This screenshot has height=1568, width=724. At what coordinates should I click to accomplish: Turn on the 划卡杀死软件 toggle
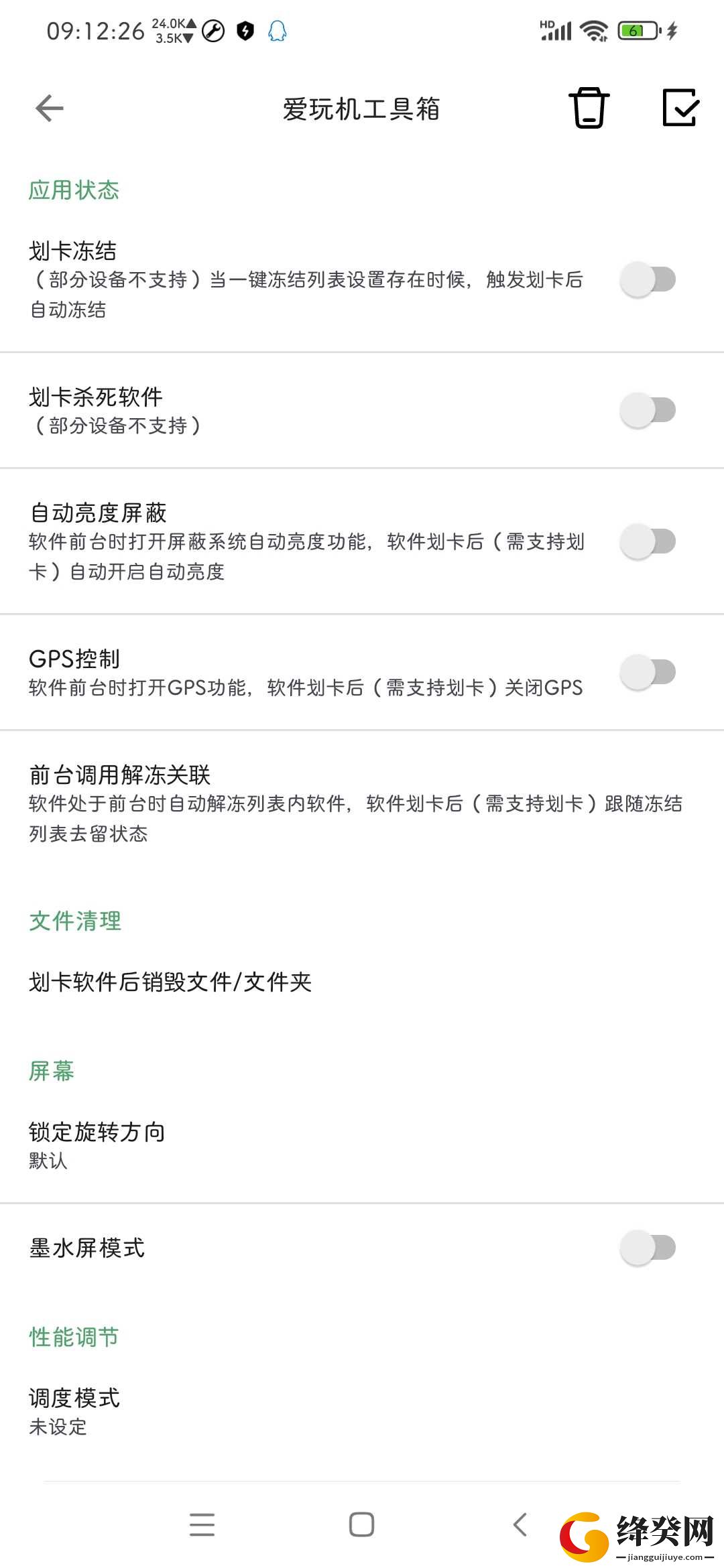(648, 410)
